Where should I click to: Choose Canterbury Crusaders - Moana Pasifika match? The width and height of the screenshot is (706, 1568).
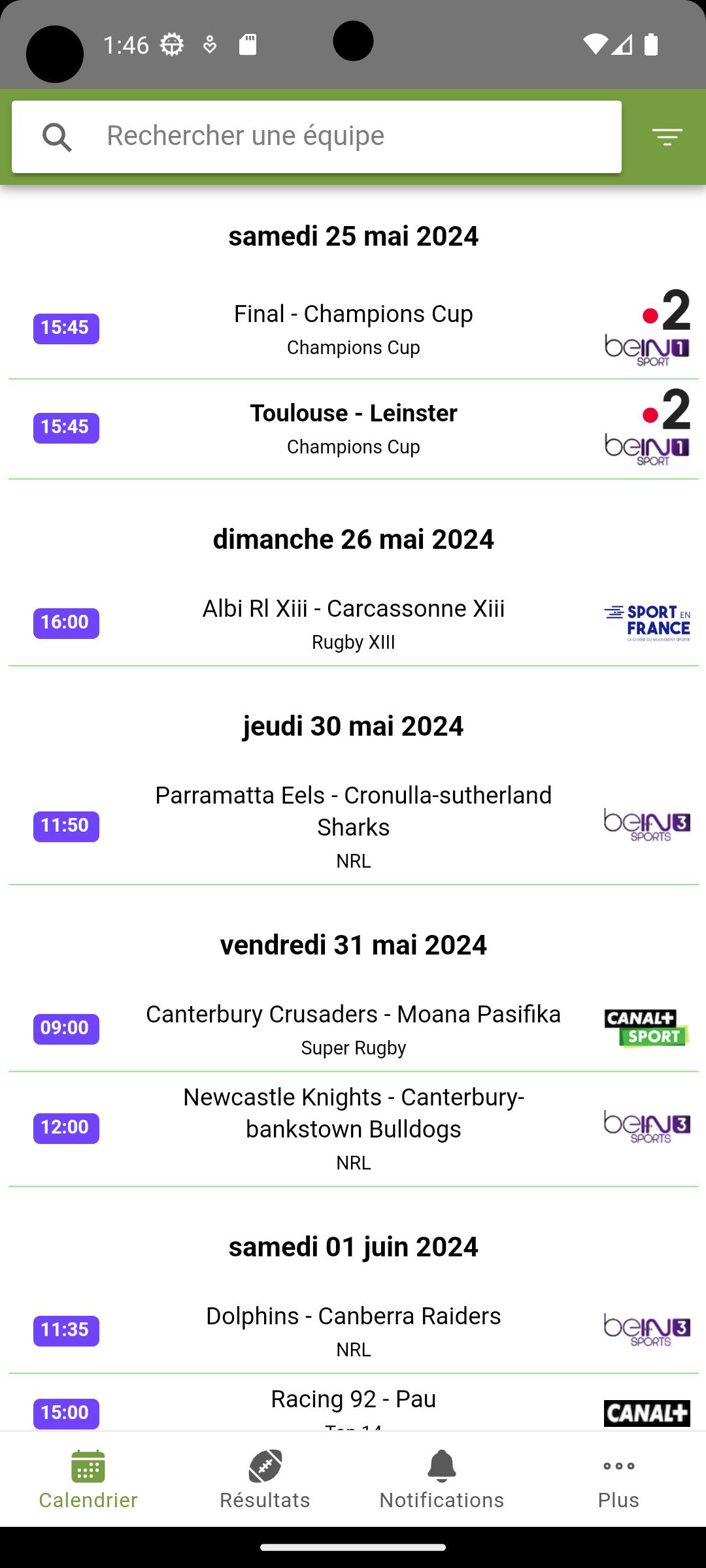coord(353,1028)
